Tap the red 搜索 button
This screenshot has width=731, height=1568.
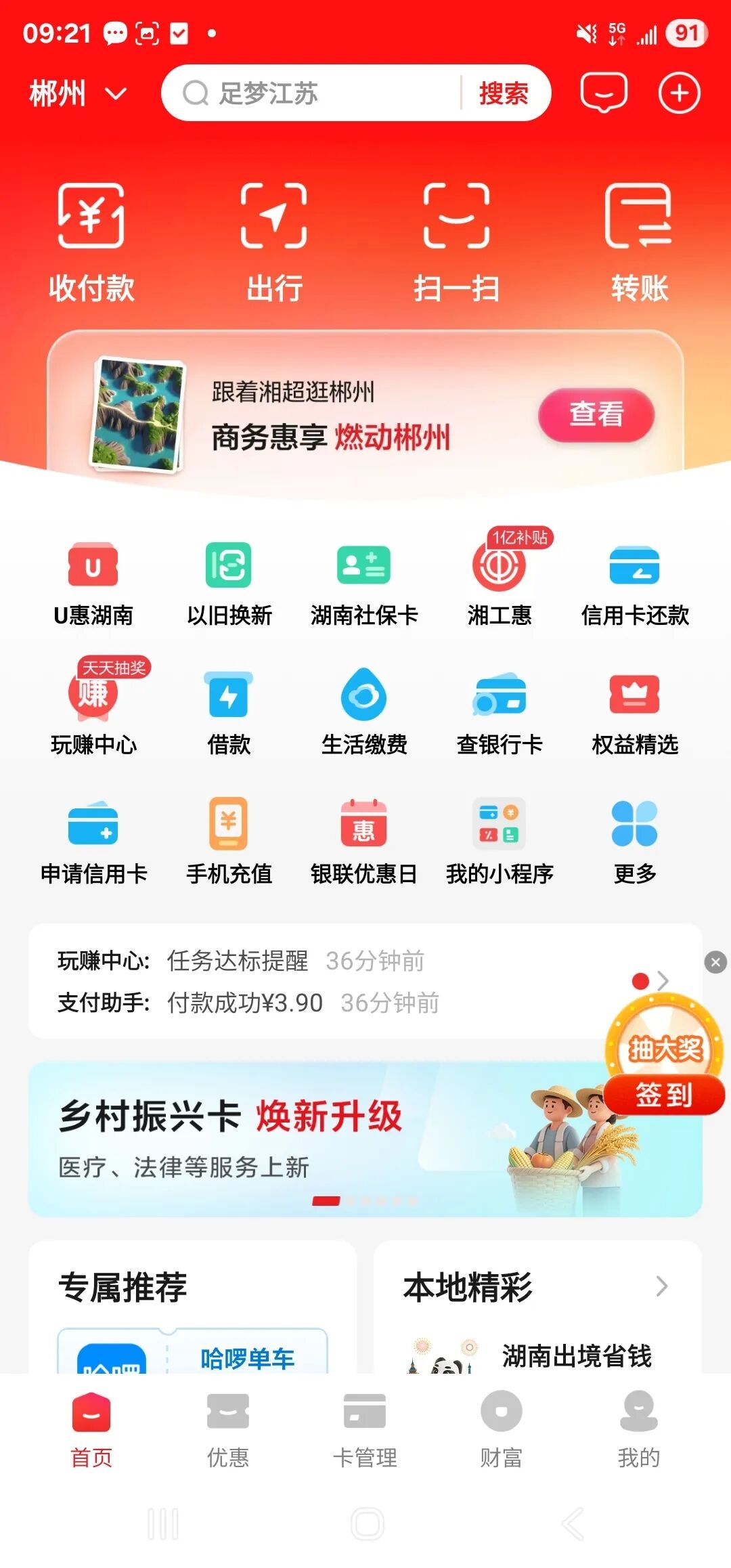pos(504,93)
